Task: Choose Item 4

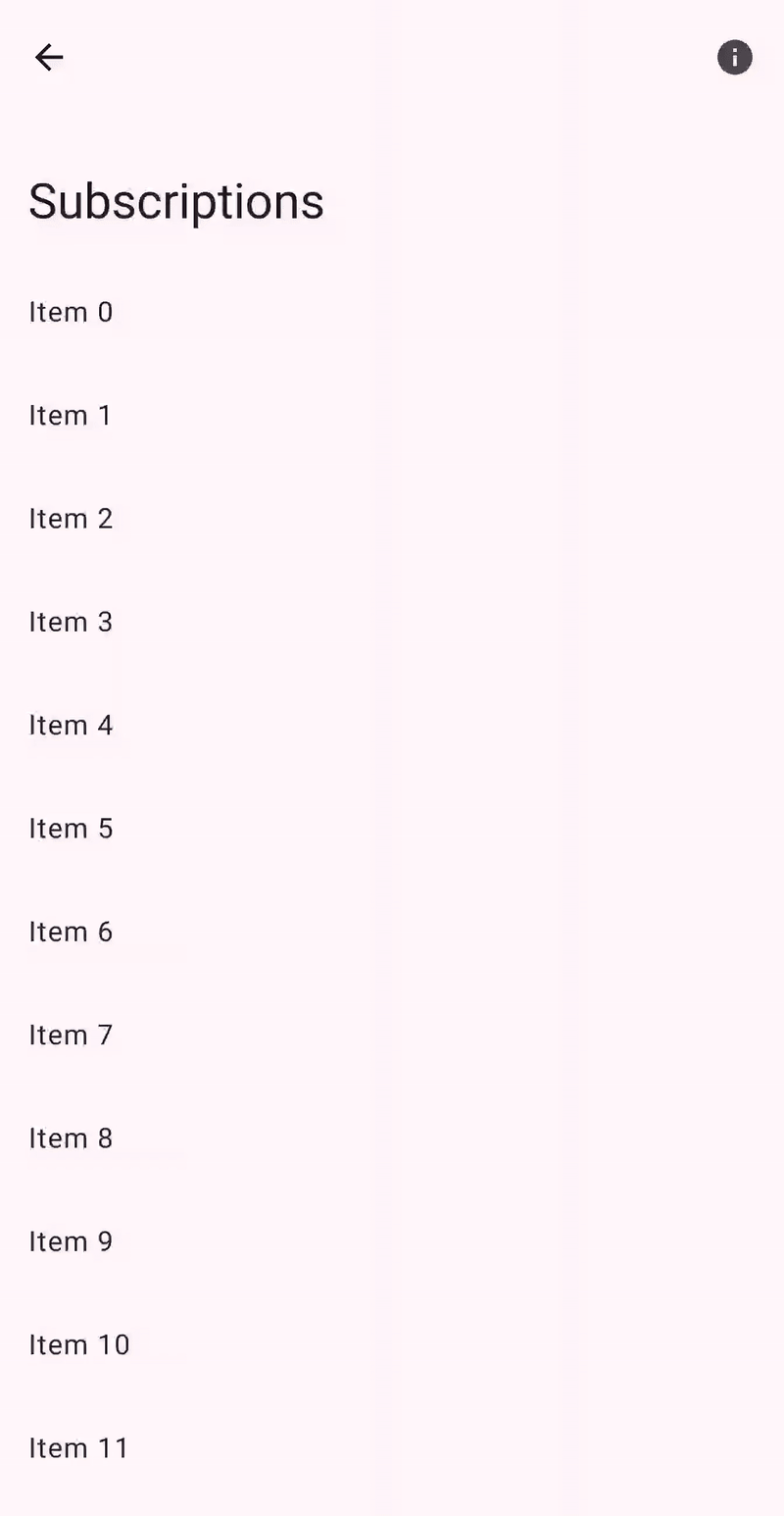Action: point(392,726)
